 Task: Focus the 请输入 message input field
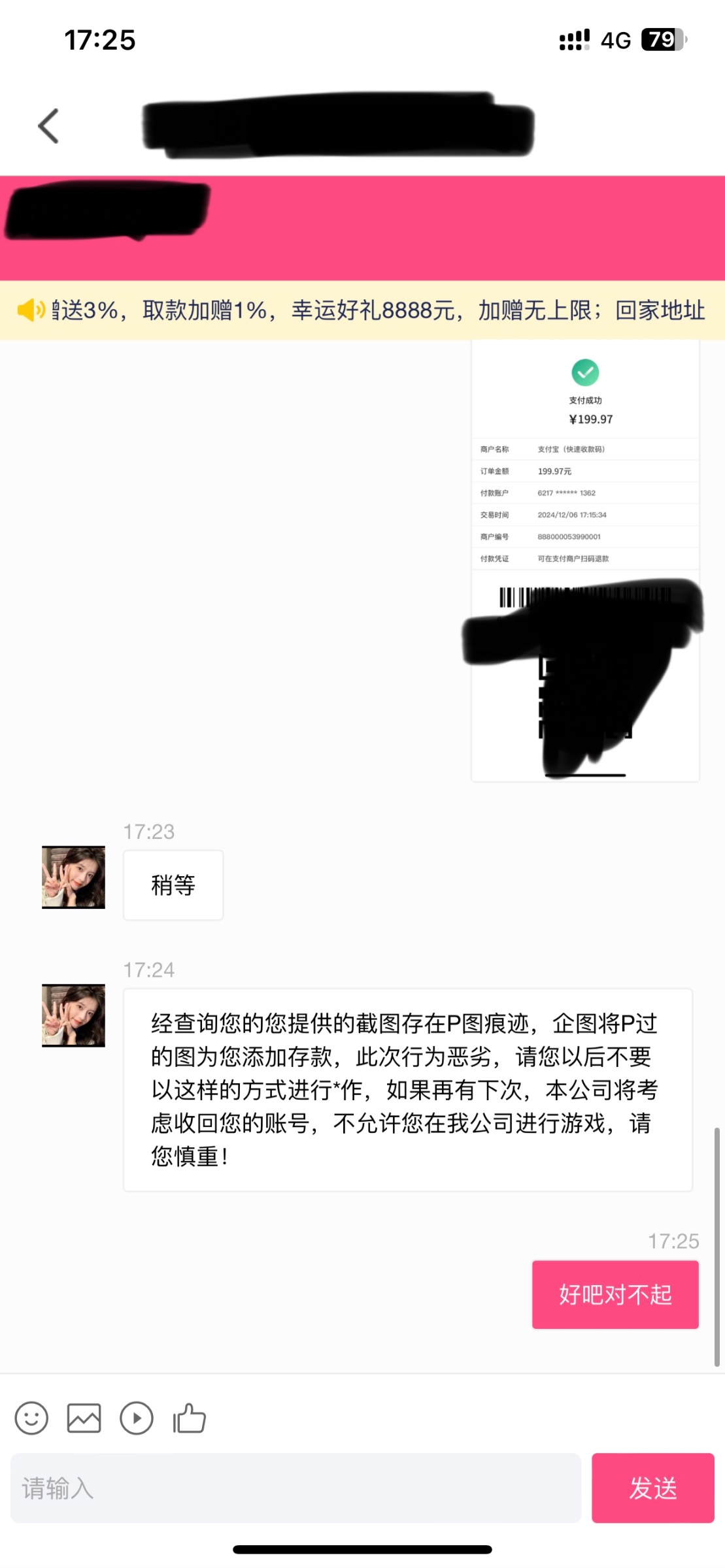[295, 1488]
